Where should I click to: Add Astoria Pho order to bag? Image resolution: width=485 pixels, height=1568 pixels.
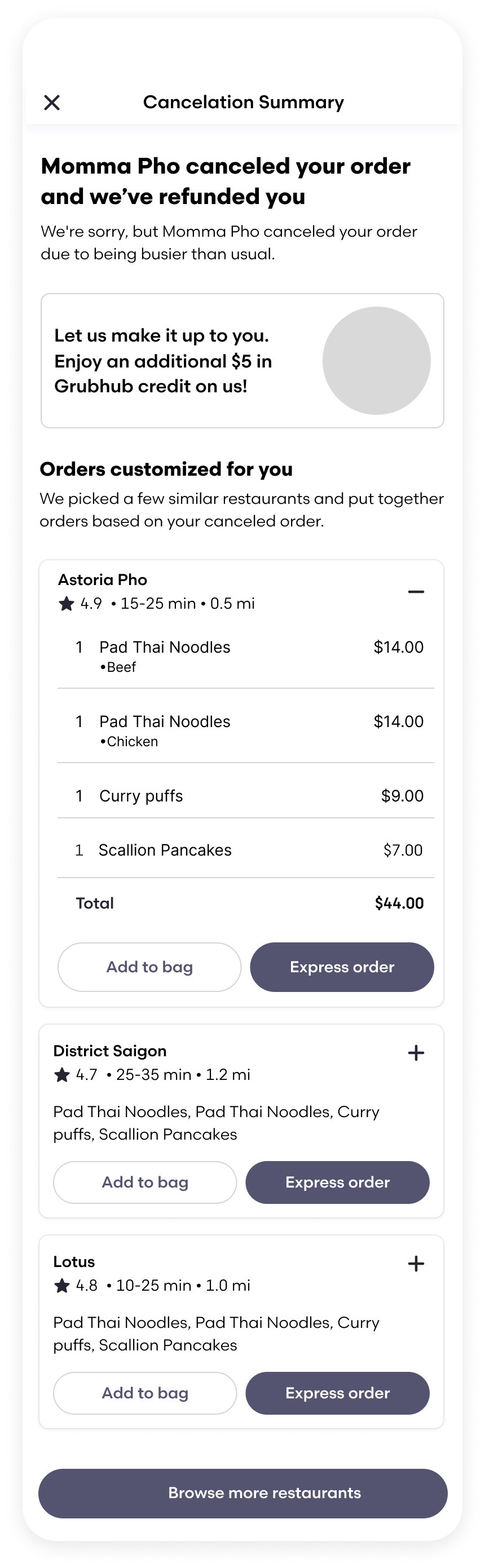tap(149, 967)
